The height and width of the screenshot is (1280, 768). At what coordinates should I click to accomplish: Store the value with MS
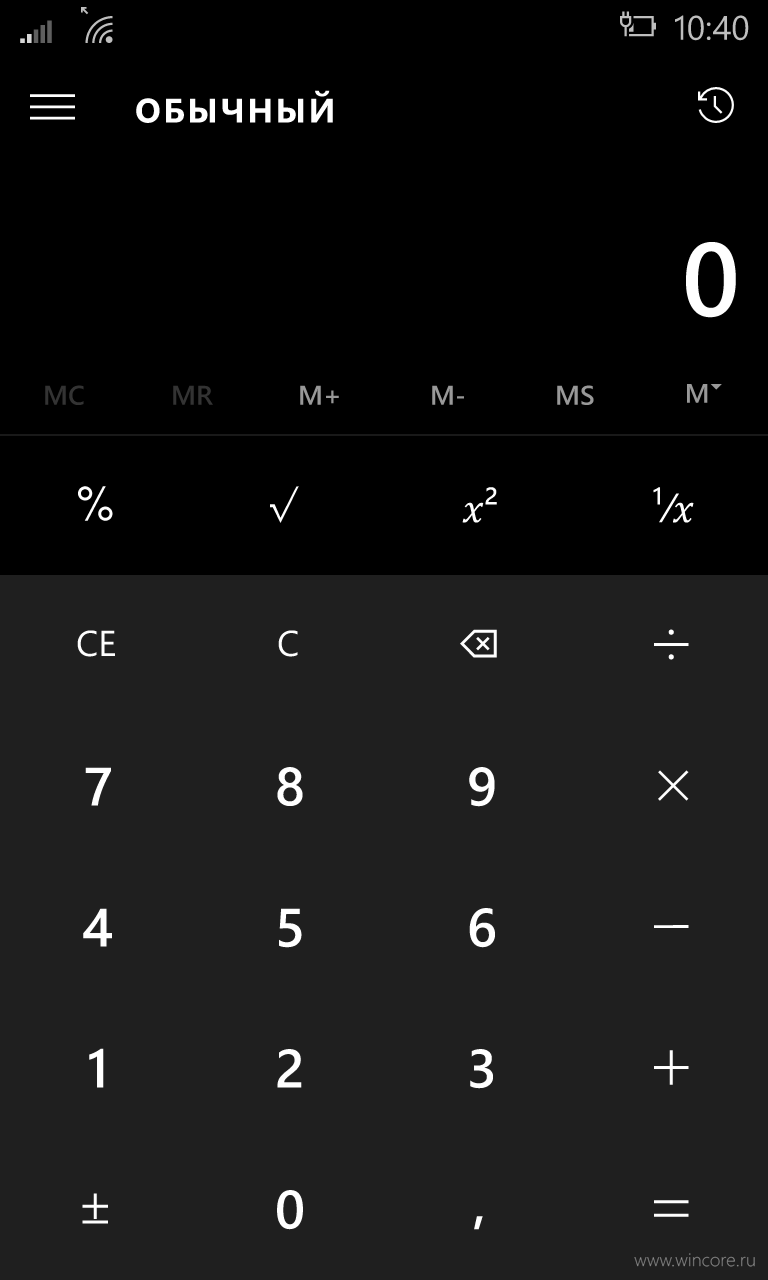(x=575, y=396)
